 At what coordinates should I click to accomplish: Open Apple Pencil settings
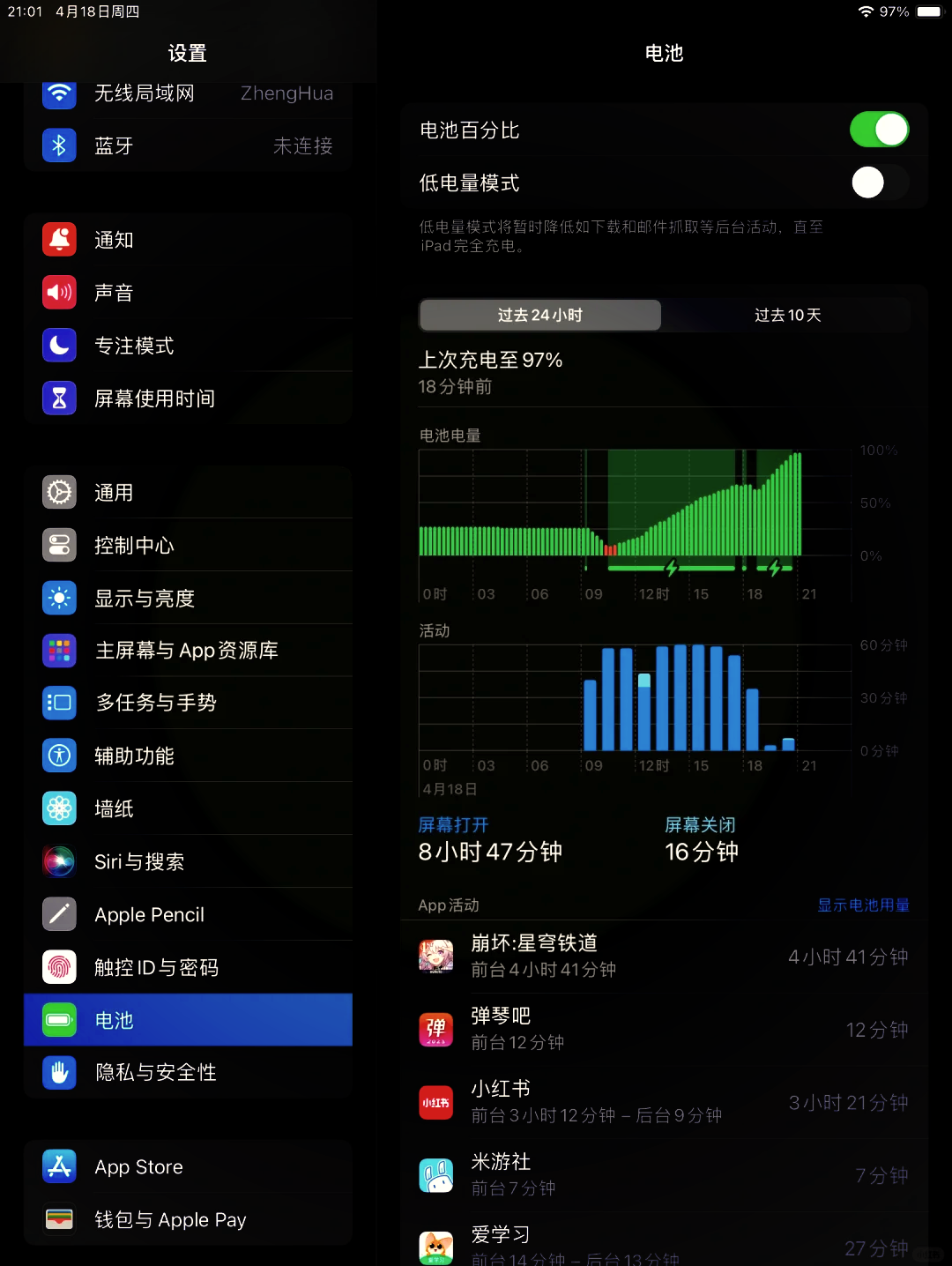tap(188, 914)
